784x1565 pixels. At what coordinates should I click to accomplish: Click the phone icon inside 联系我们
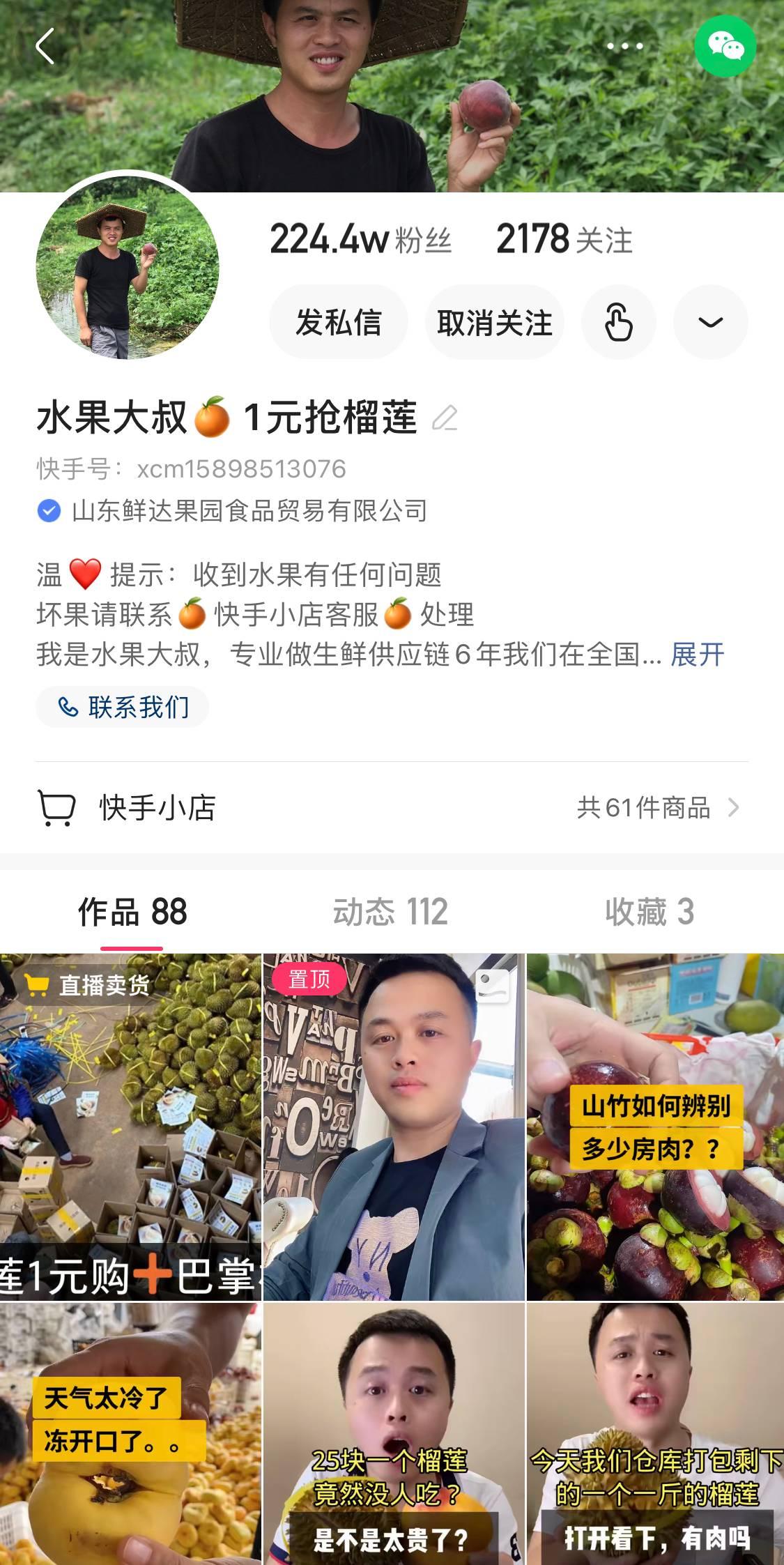pos(68,707)
